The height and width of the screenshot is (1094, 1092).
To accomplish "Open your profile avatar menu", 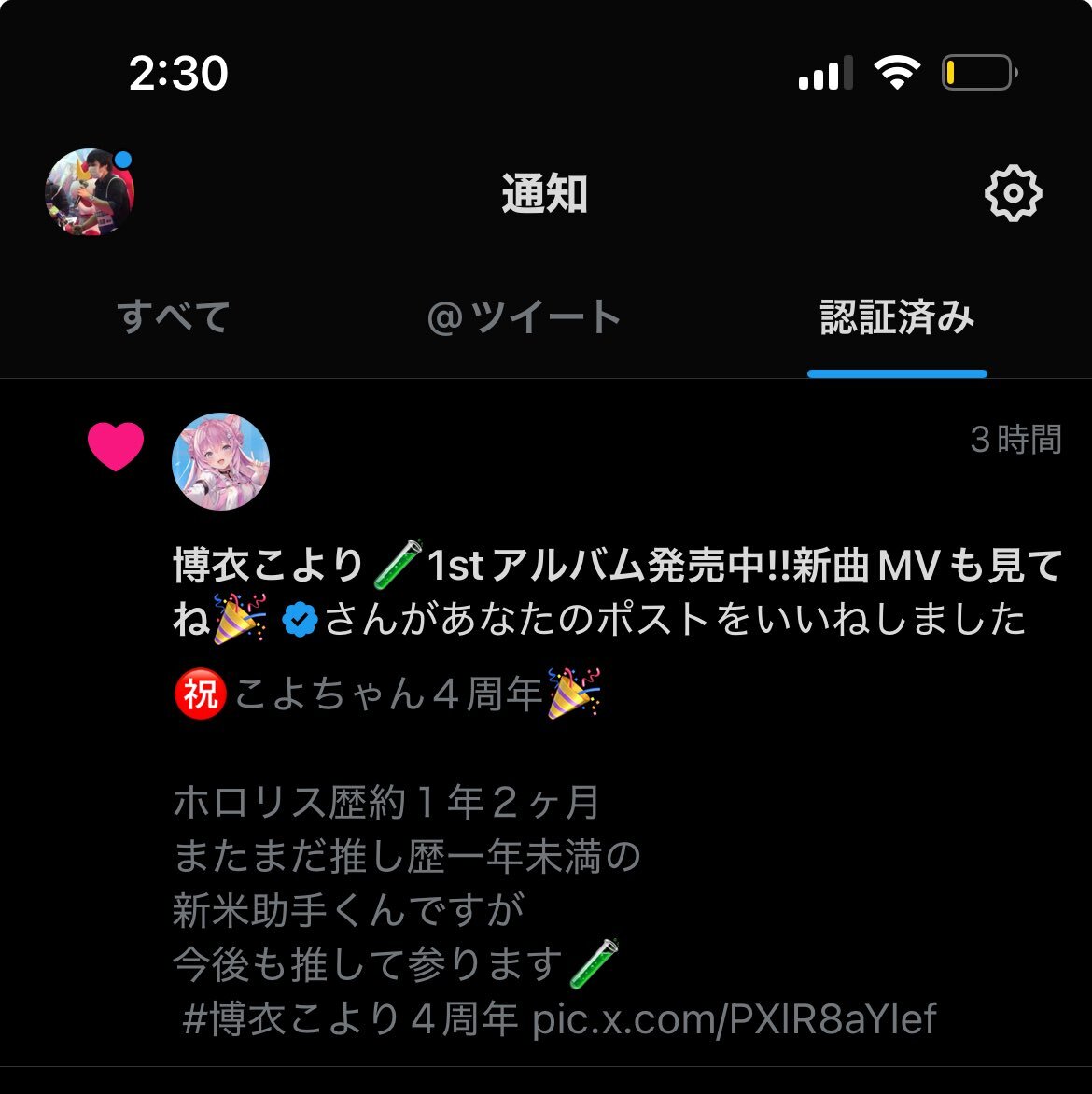I will (x=89, y=192).
